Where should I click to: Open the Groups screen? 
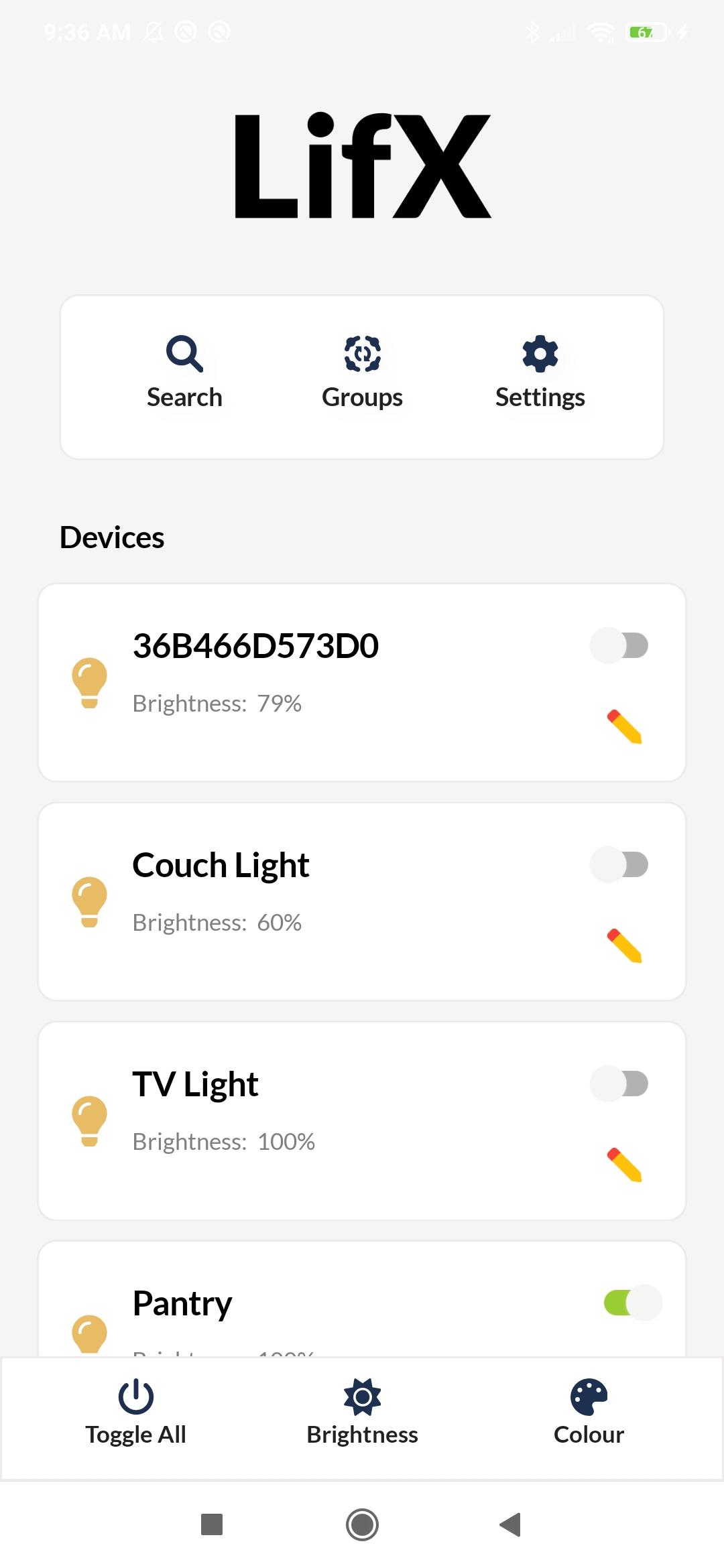tap(362, 372)
